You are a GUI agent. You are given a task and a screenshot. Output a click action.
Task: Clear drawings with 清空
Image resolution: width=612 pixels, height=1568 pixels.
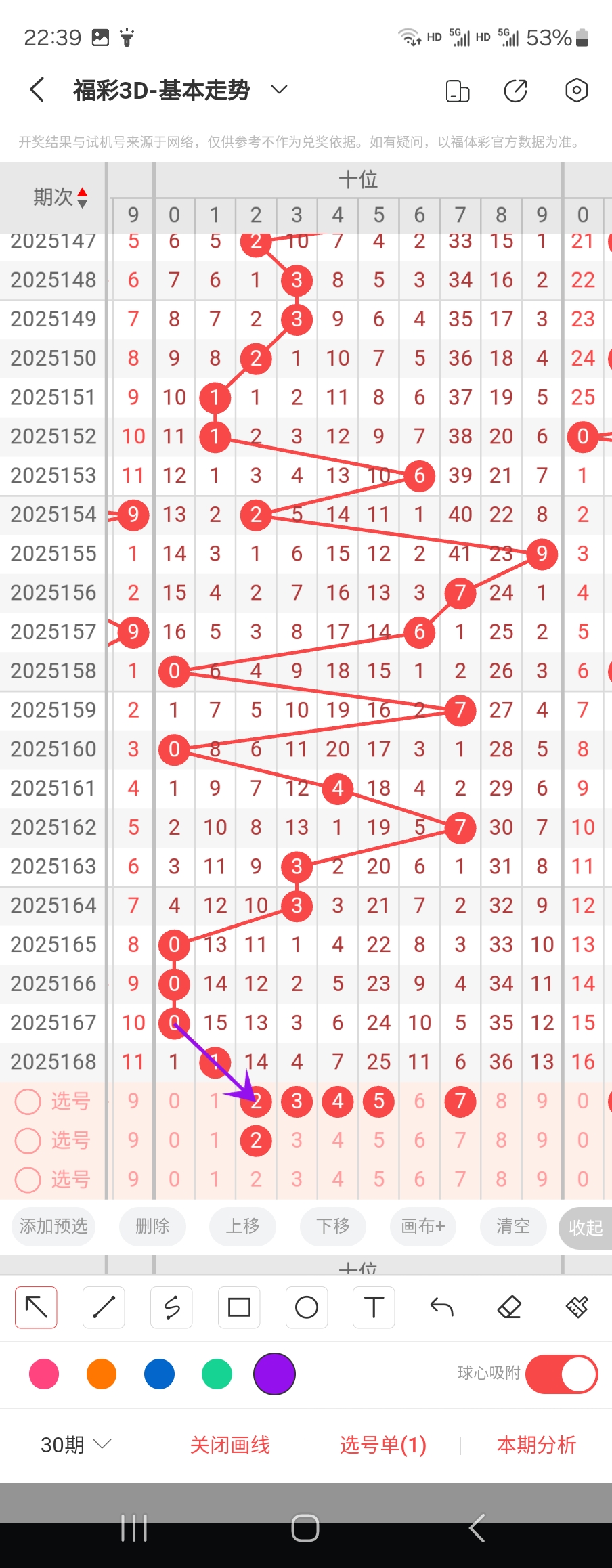pyautogui.click(x=513, y=1226)
